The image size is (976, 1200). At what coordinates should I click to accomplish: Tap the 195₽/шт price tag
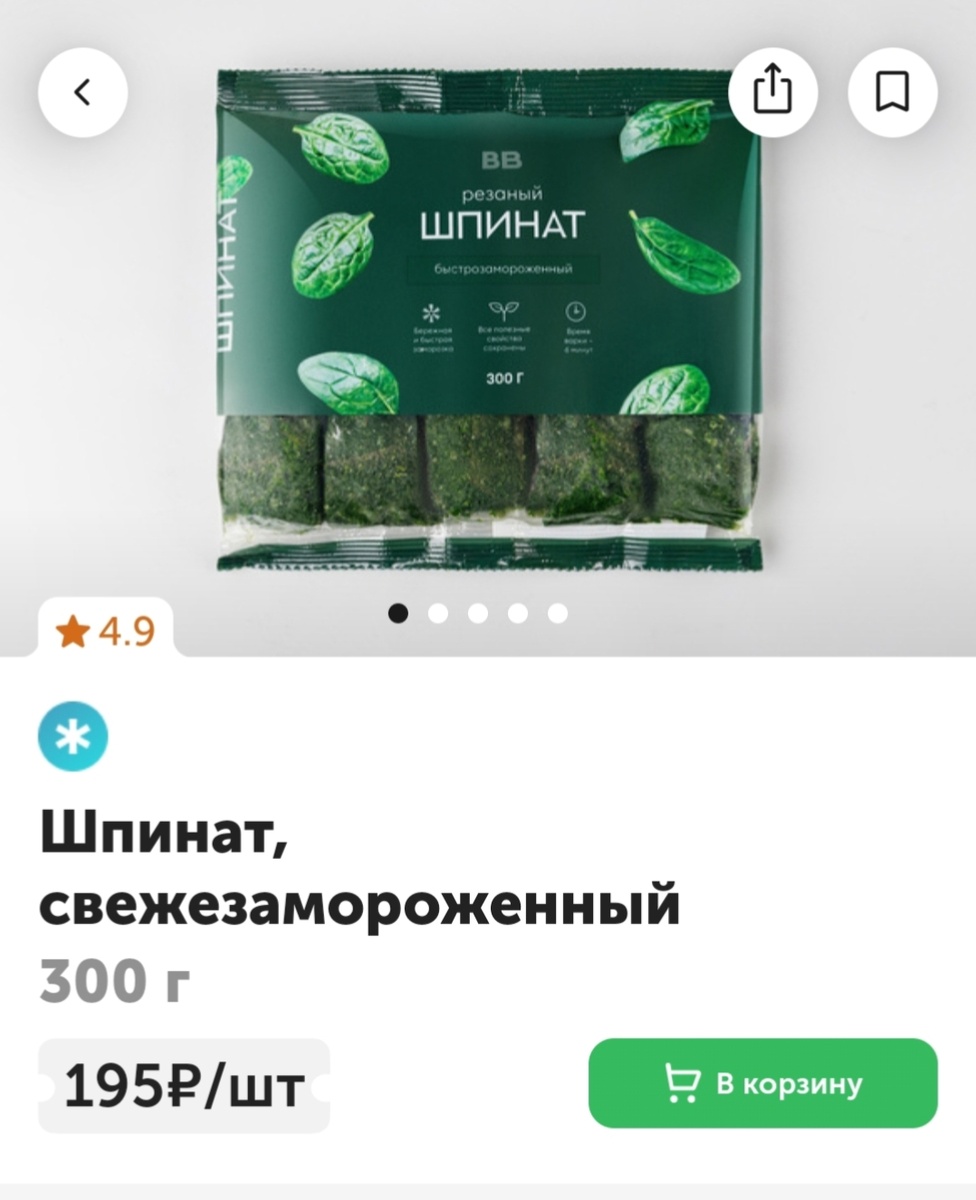click(x=182, y=1085)
